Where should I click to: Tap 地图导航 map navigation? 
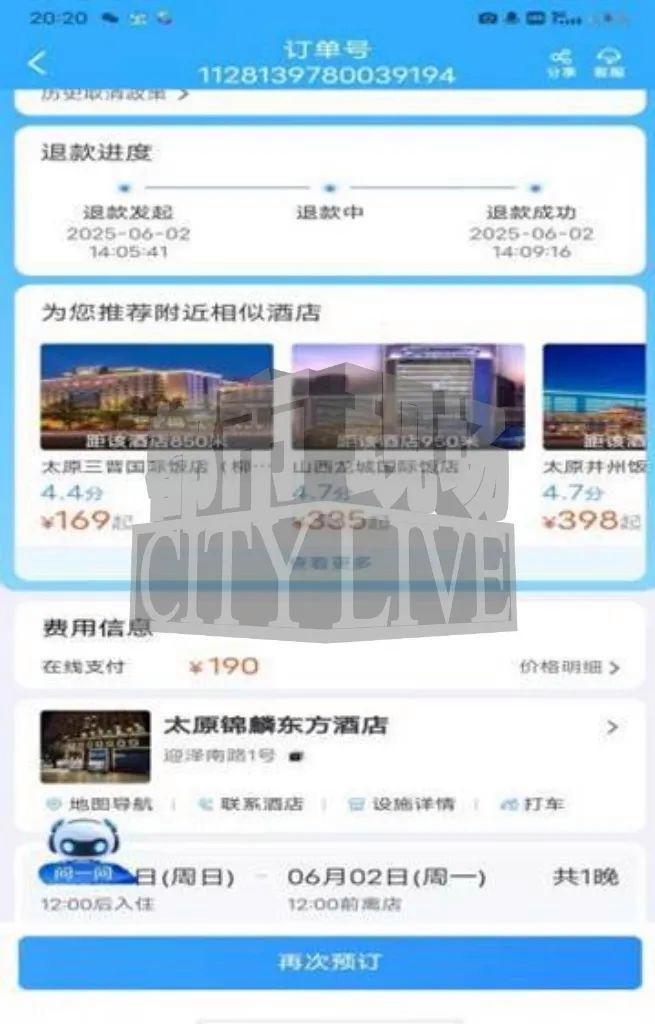pyautogui.click(x=100, y=804)
